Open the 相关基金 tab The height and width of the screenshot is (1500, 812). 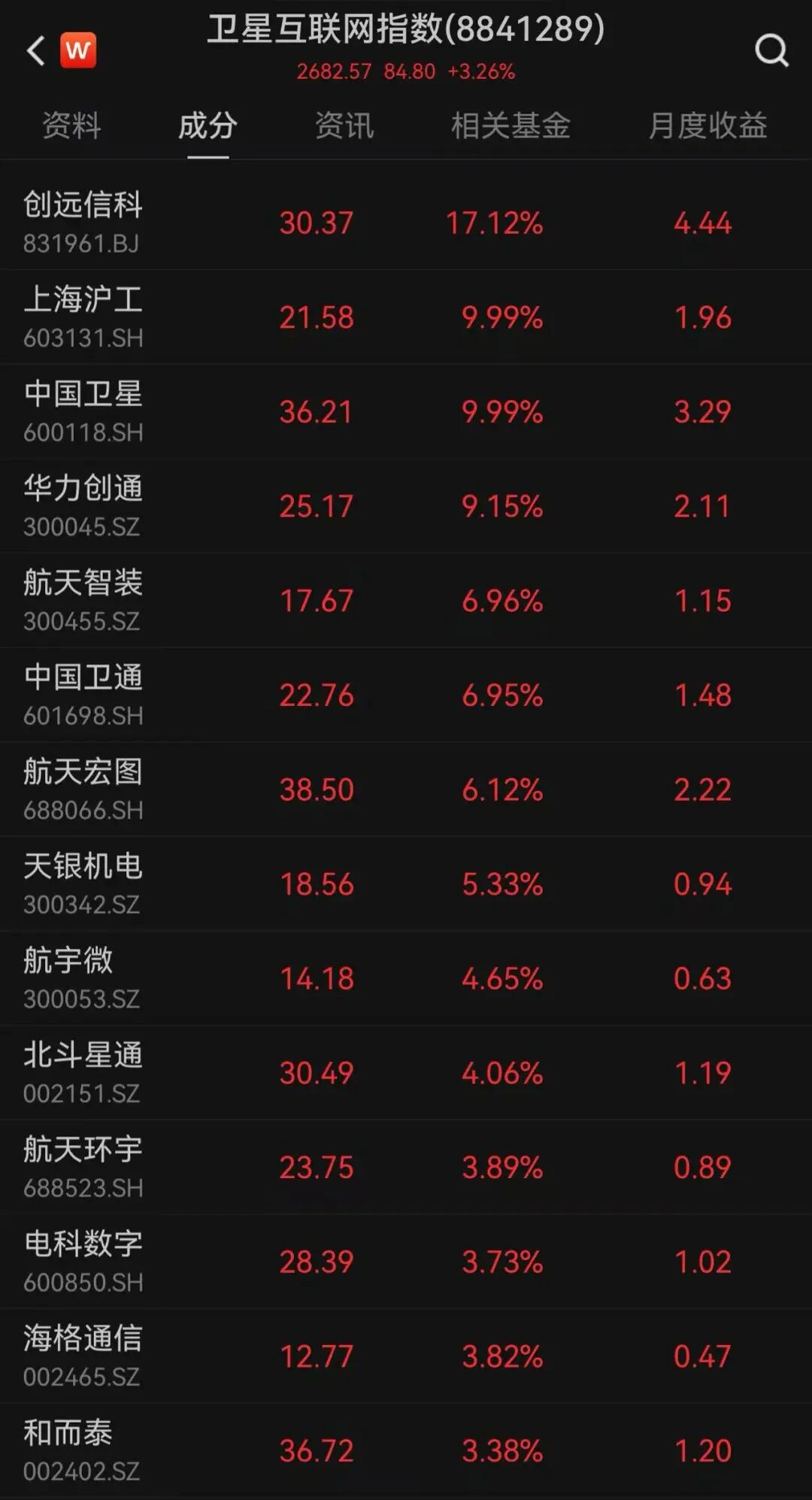[511, 126]
